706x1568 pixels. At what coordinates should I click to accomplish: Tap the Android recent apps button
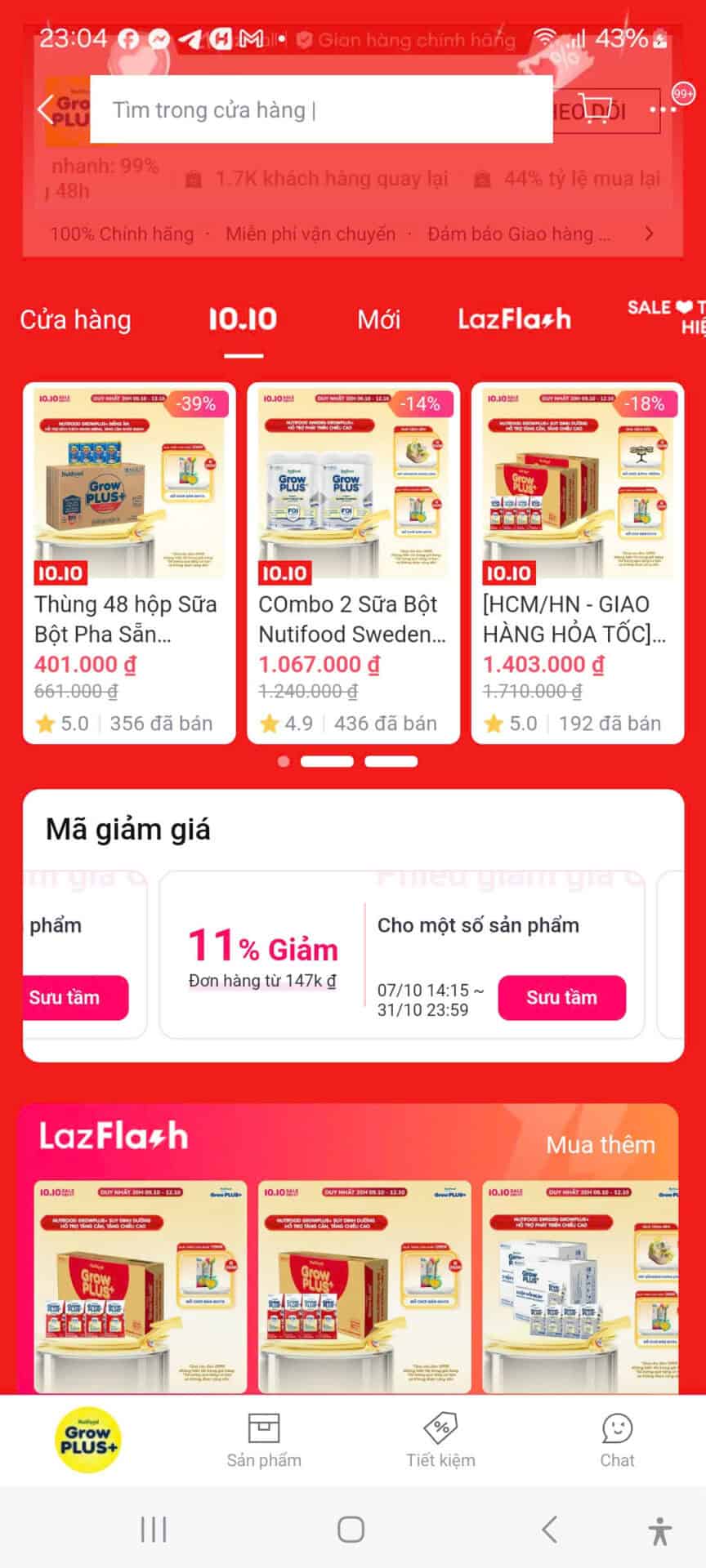tap(152, 1529)
